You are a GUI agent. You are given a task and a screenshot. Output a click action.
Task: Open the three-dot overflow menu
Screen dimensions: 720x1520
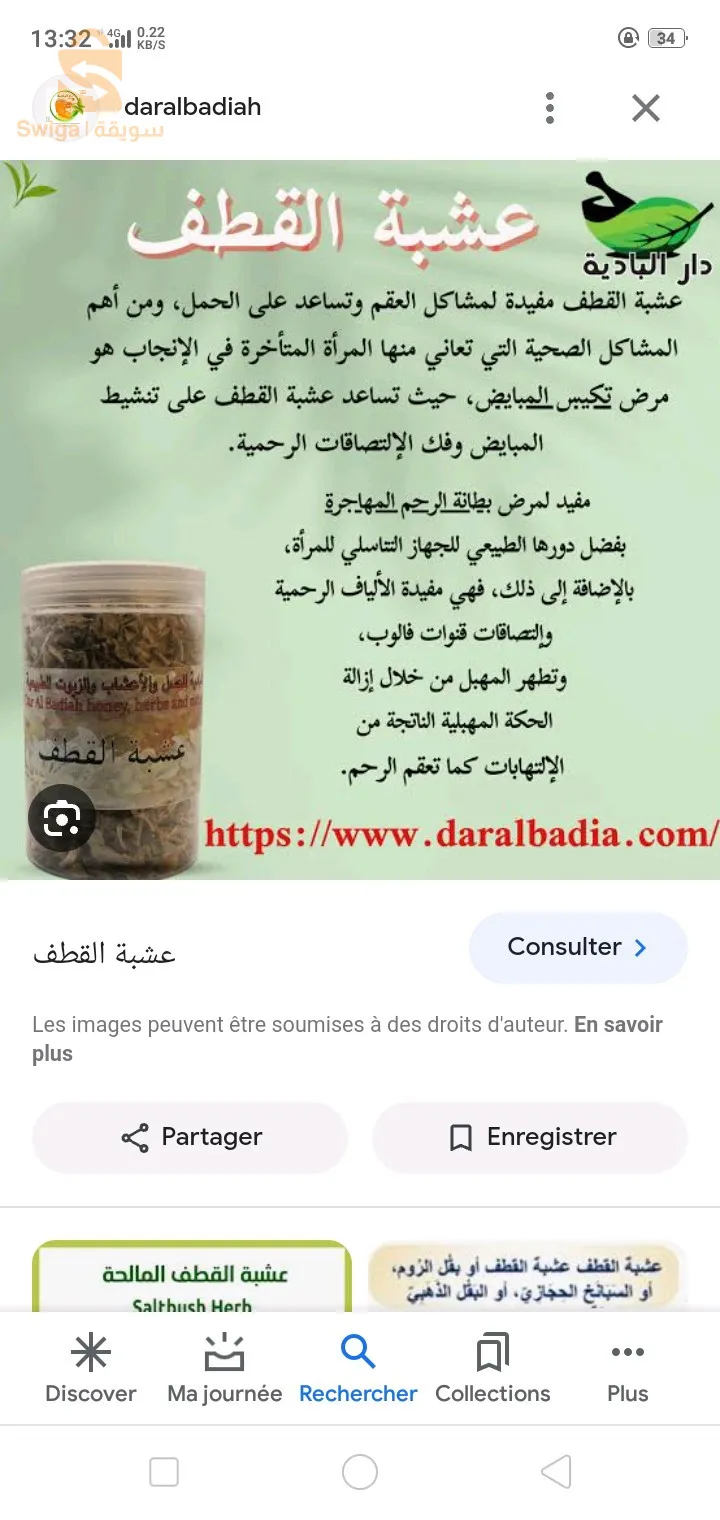tap(549, 108)
